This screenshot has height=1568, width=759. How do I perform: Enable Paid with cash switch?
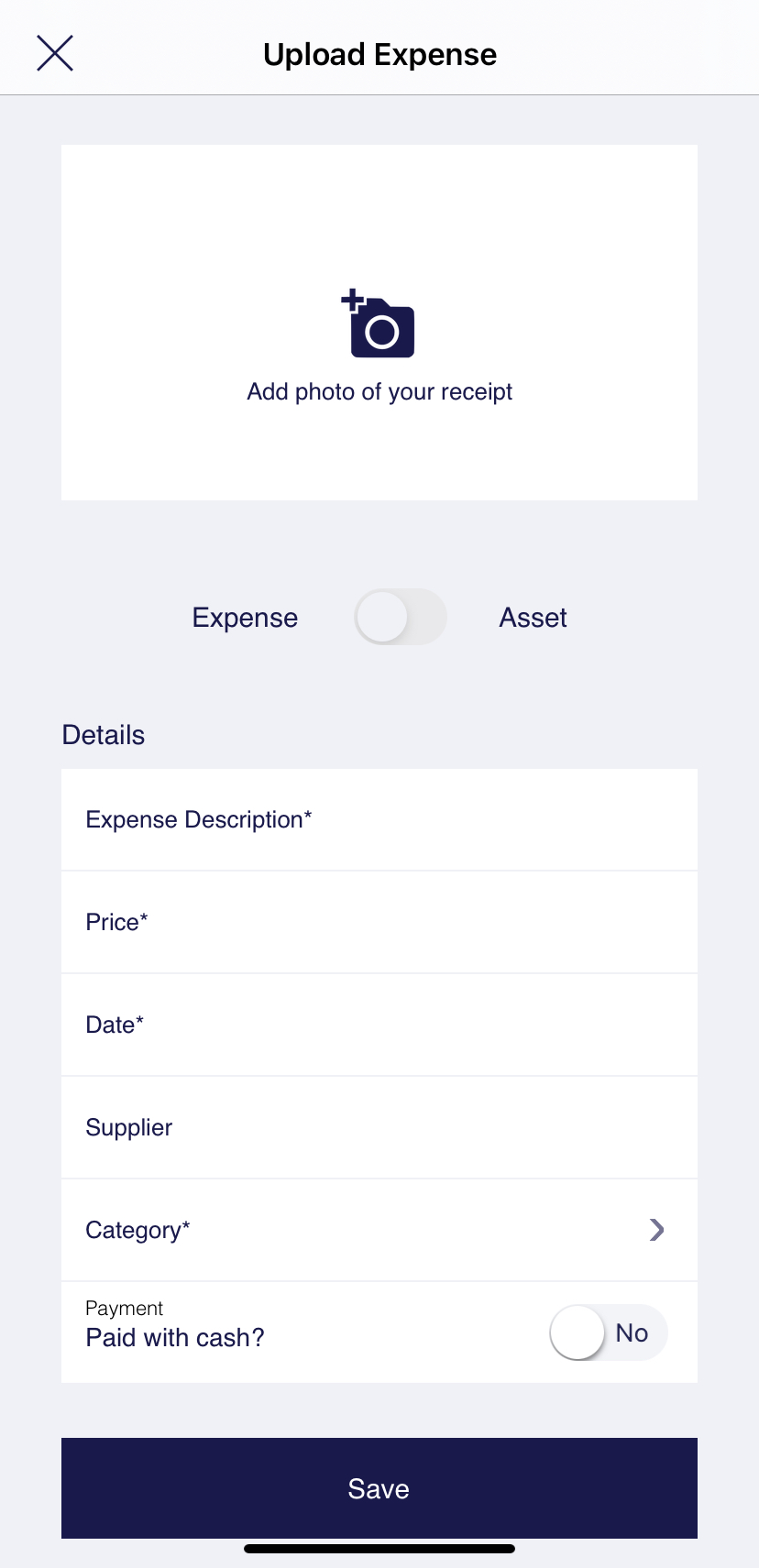[609, 1332]
